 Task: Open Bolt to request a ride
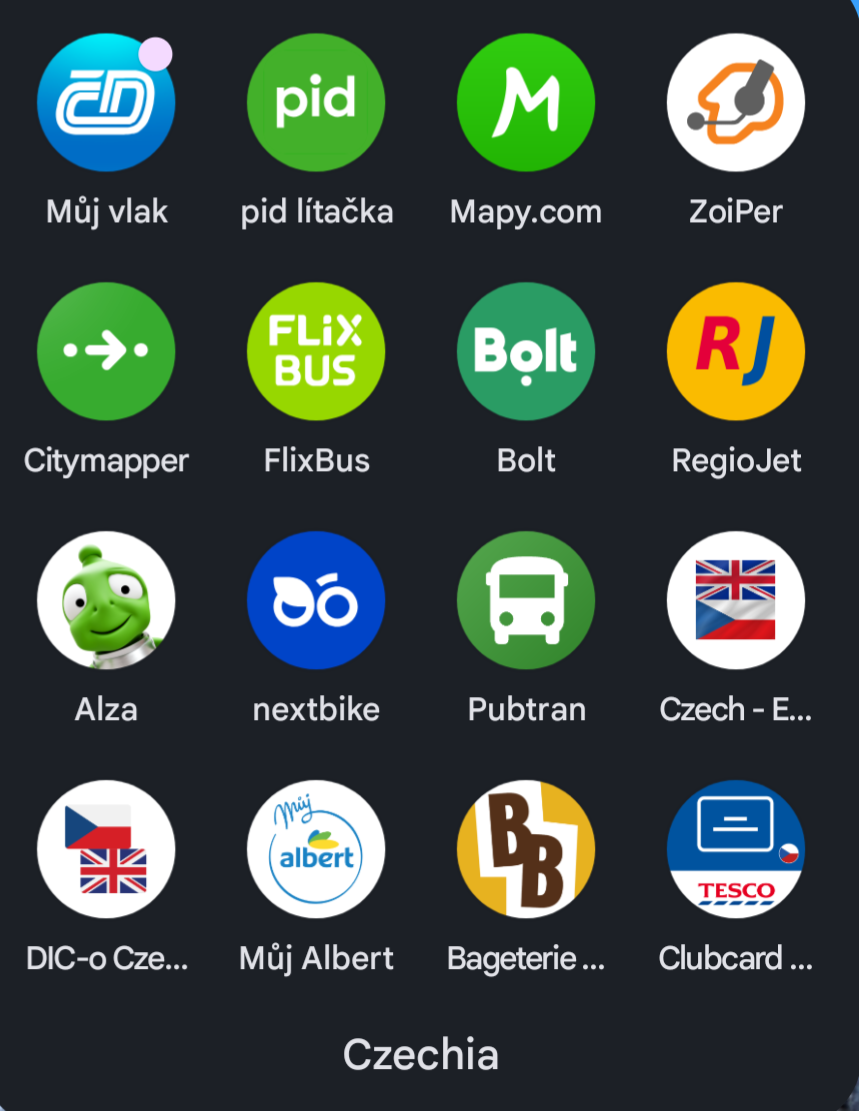526,351
